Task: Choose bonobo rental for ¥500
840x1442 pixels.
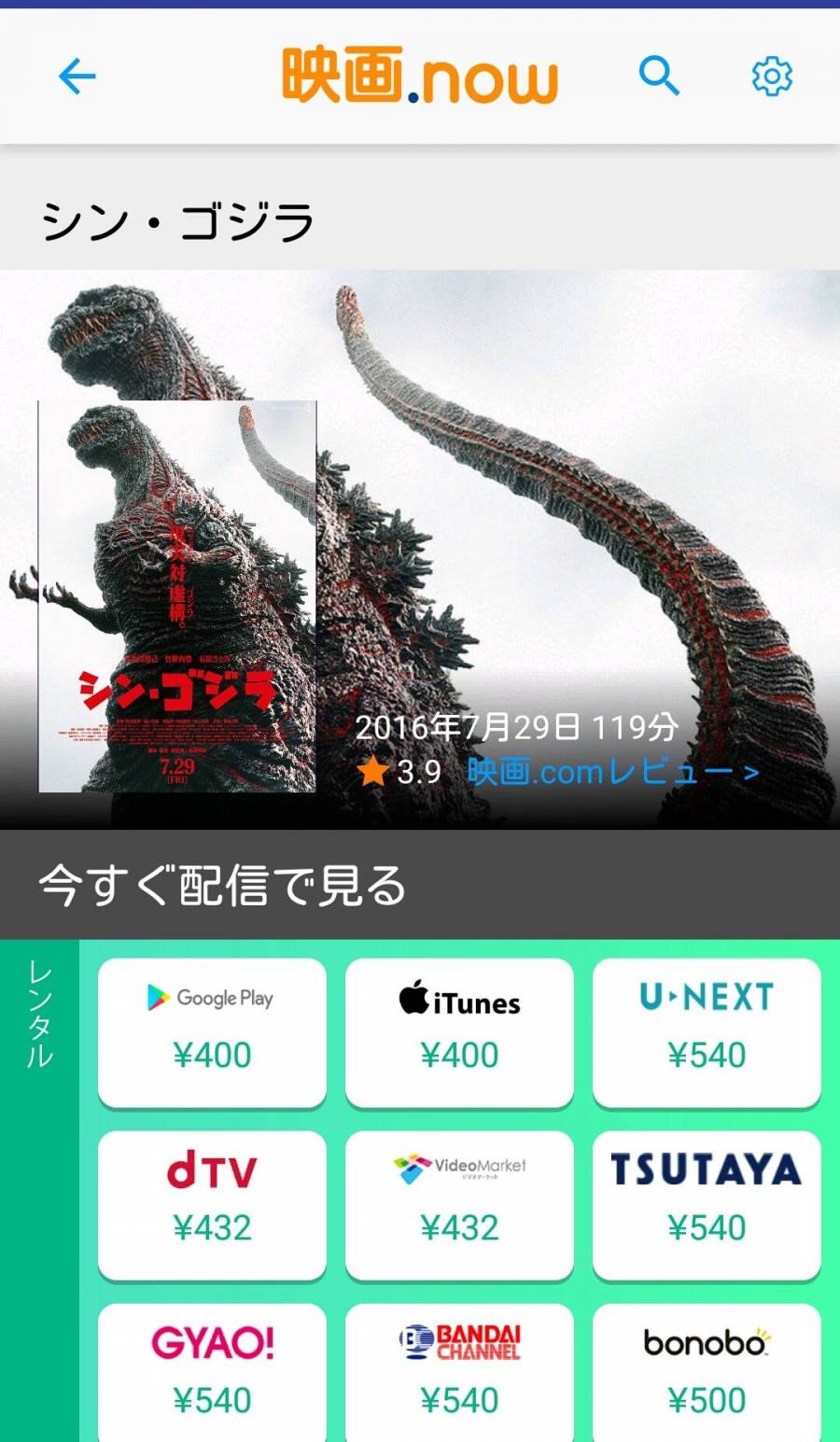Action: 707,1372
